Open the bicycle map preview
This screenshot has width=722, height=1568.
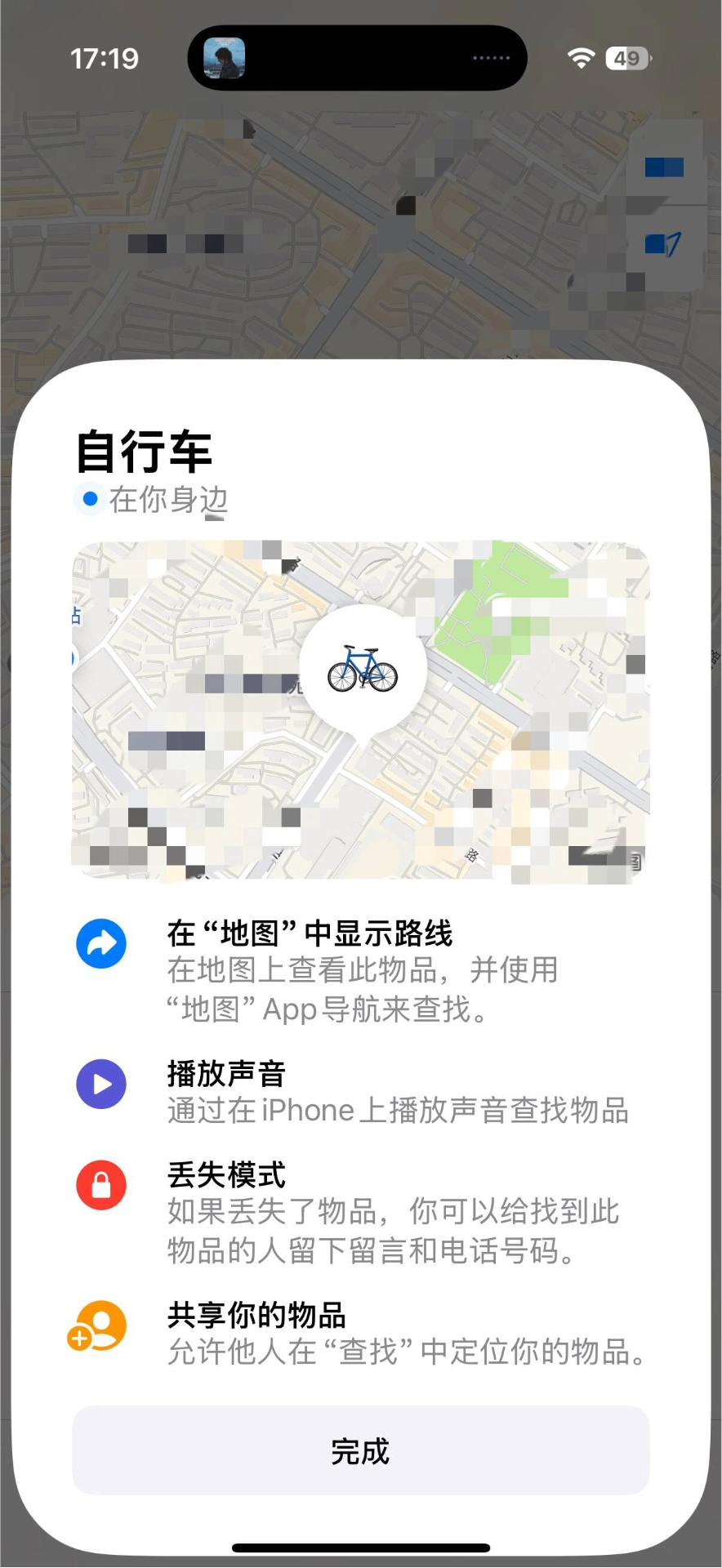click(360, 710)
